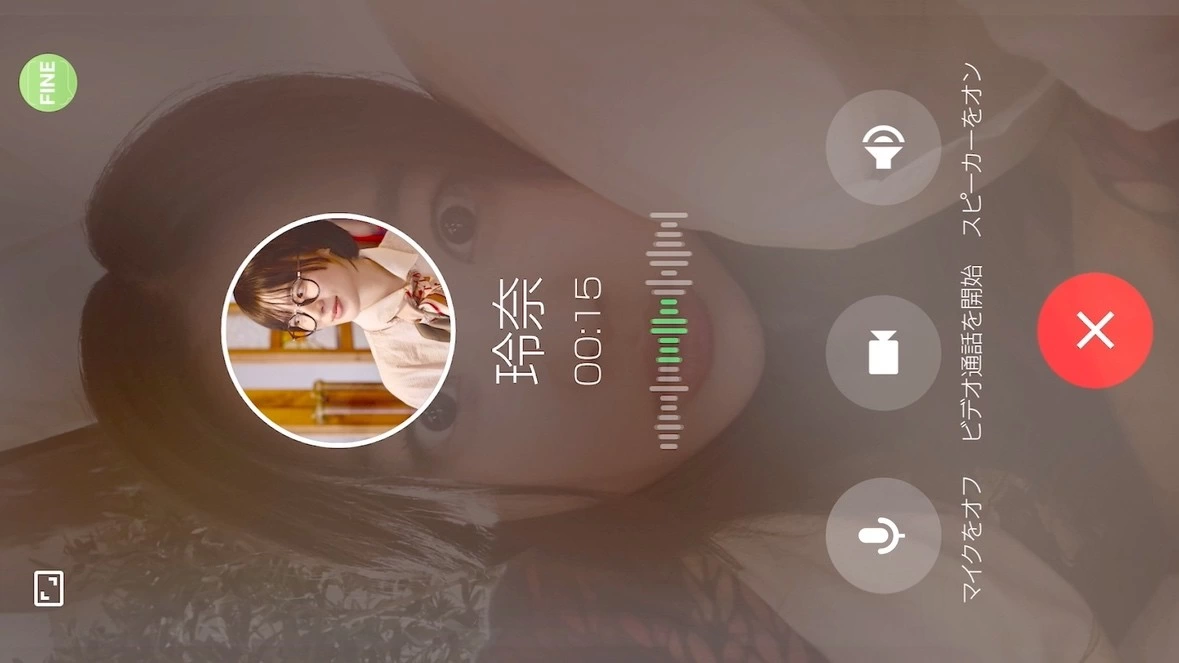
Task: End the call with 玲奈
Action: pyautogui.click(x=1095, y=330)
